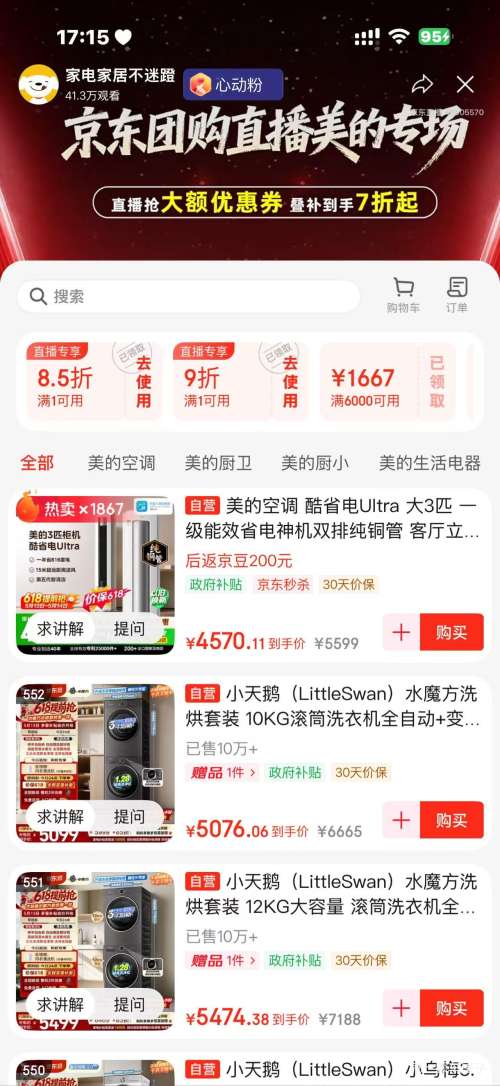This screenshot has width=500, height=1086.
Task: Buy the 10KG 小天鹅 washer set with 购买
Action: 452,820
